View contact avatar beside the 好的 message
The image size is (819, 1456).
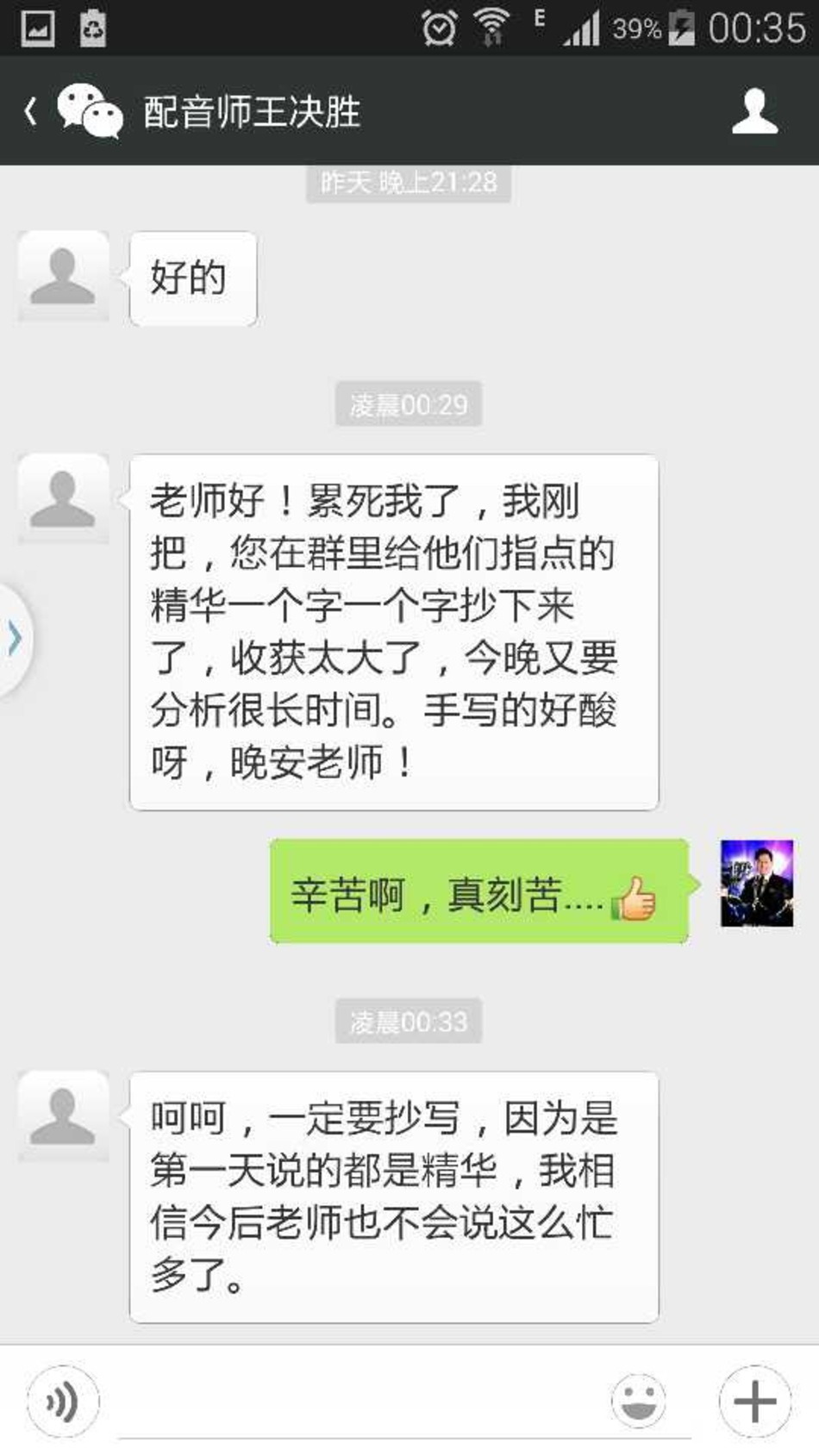point(63,277)
